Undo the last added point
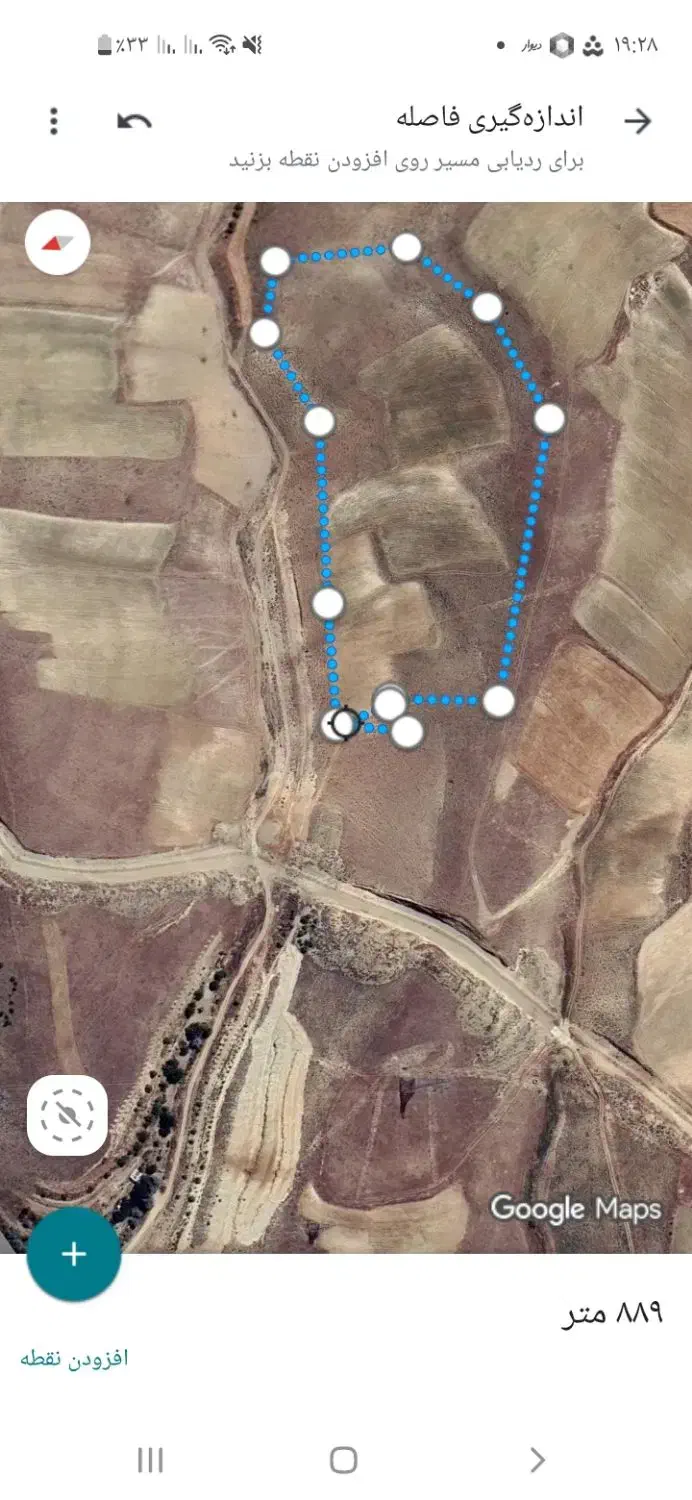Image resolution: width=692 pixels, height=1500 pixels. [x=135, y=121]
